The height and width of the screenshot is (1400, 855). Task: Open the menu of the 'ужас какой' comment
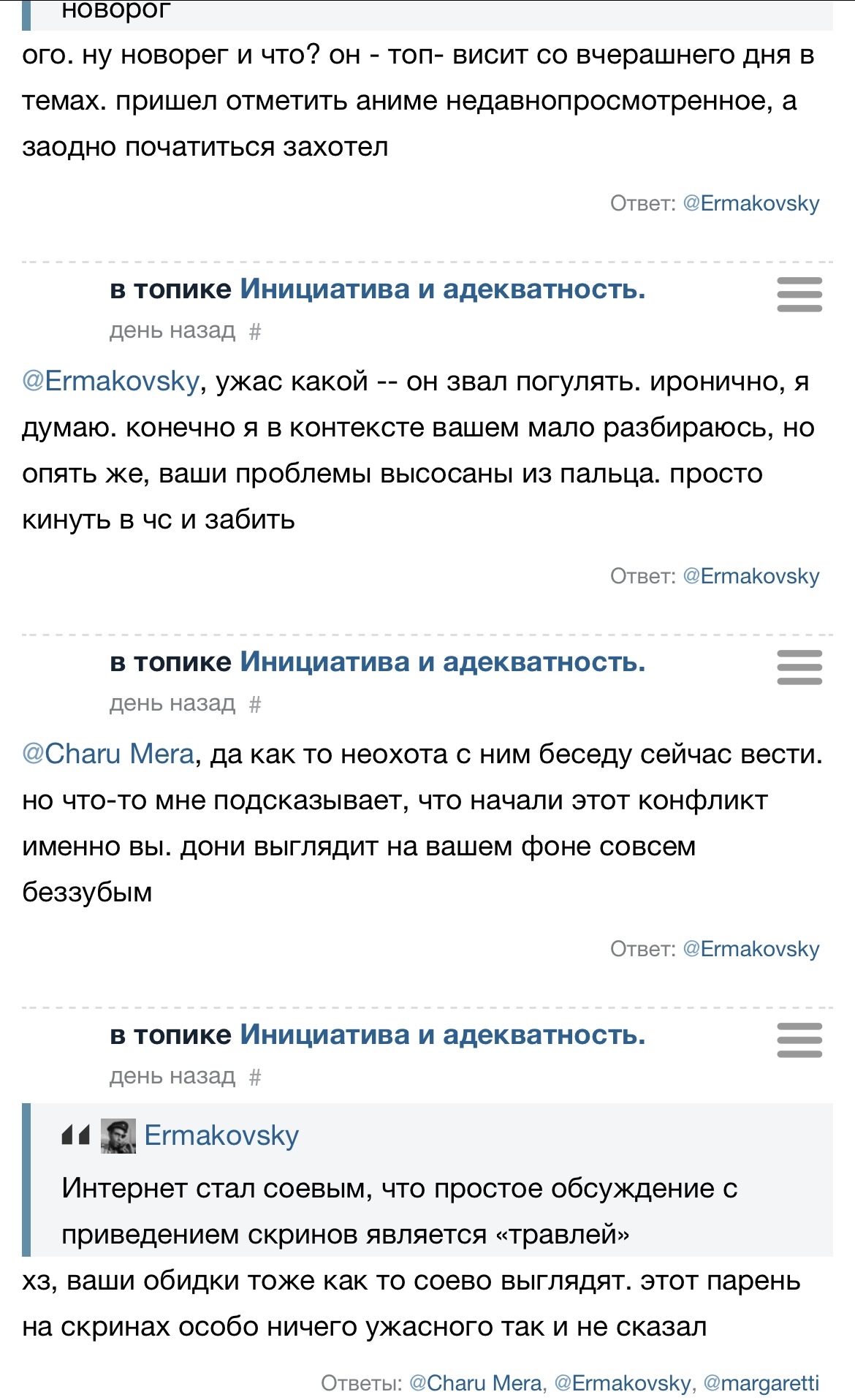click(x=799, y=295)
